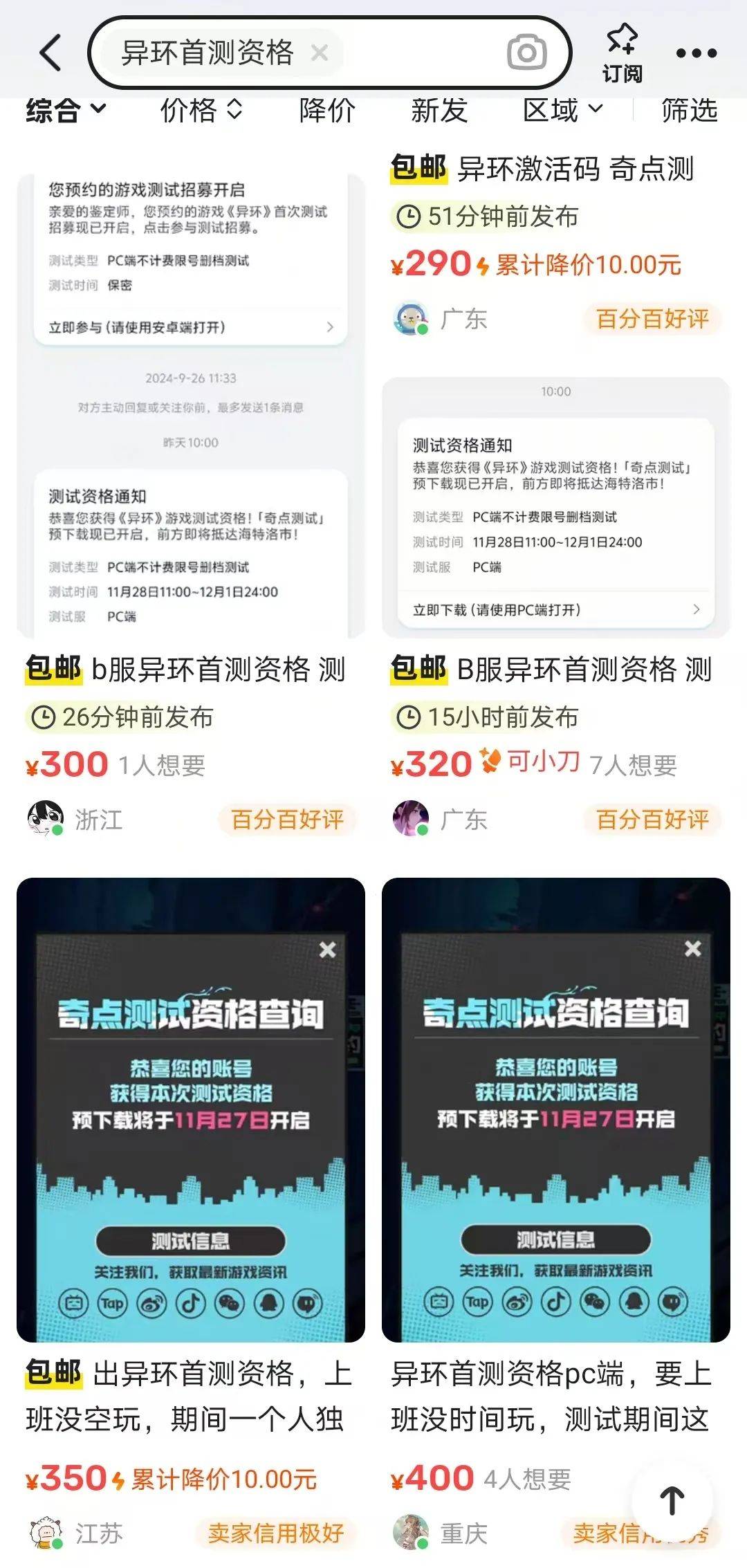The image size is (747, 1568).
Task: Open camera image search
Action: [x=526, y=53]
